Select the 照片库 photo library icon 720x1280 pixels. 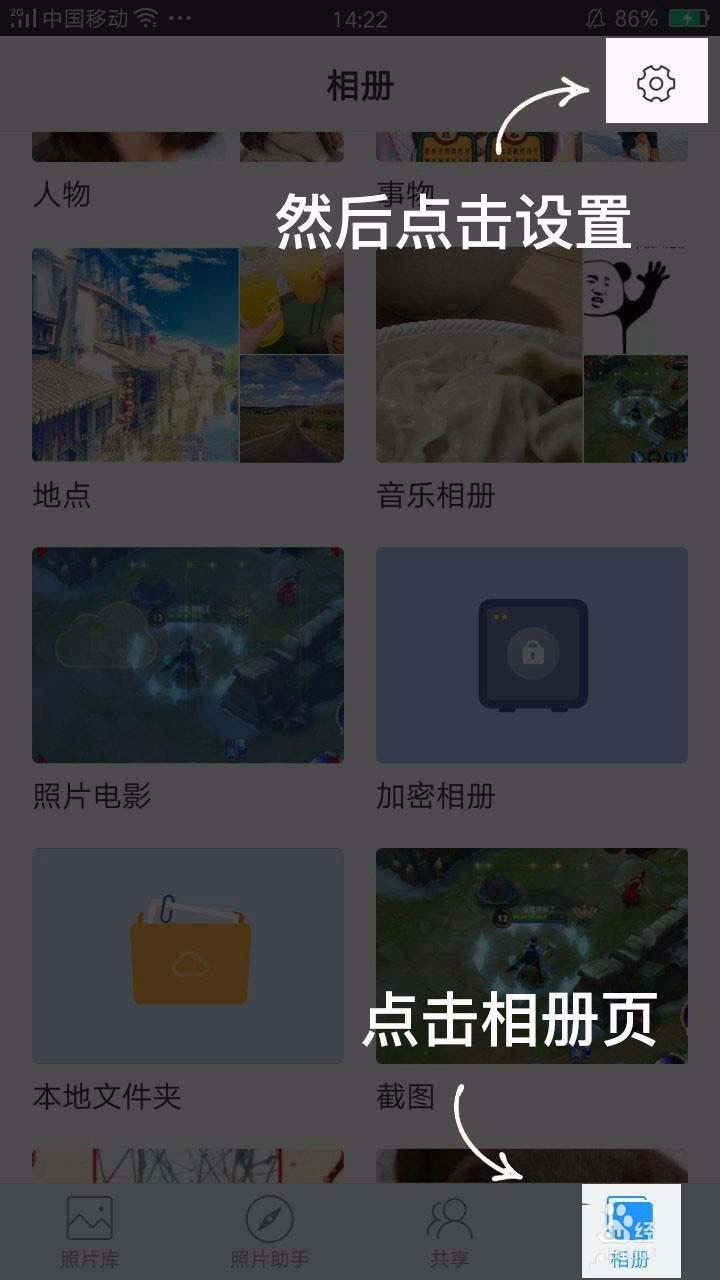click(x=89, y=1218)
